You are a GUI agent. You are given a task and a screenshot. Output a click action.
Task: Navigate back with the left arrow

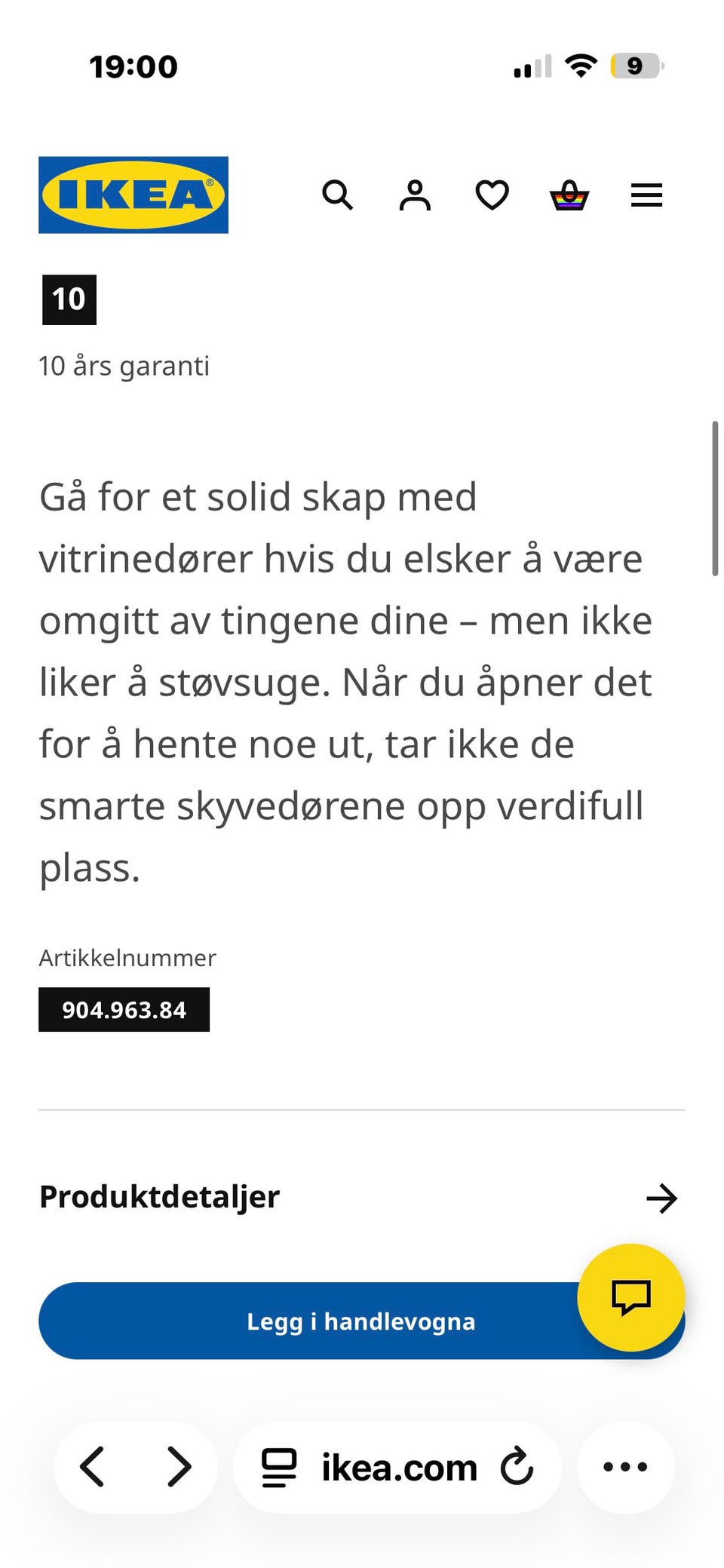(x=92, y=1466)
